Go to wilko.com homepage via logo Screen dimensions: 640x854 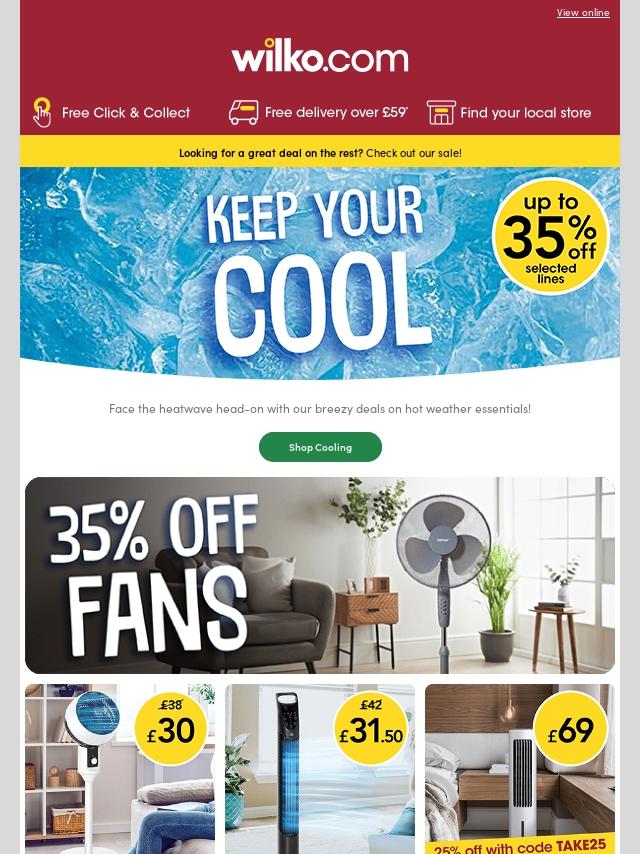point(320,57)
